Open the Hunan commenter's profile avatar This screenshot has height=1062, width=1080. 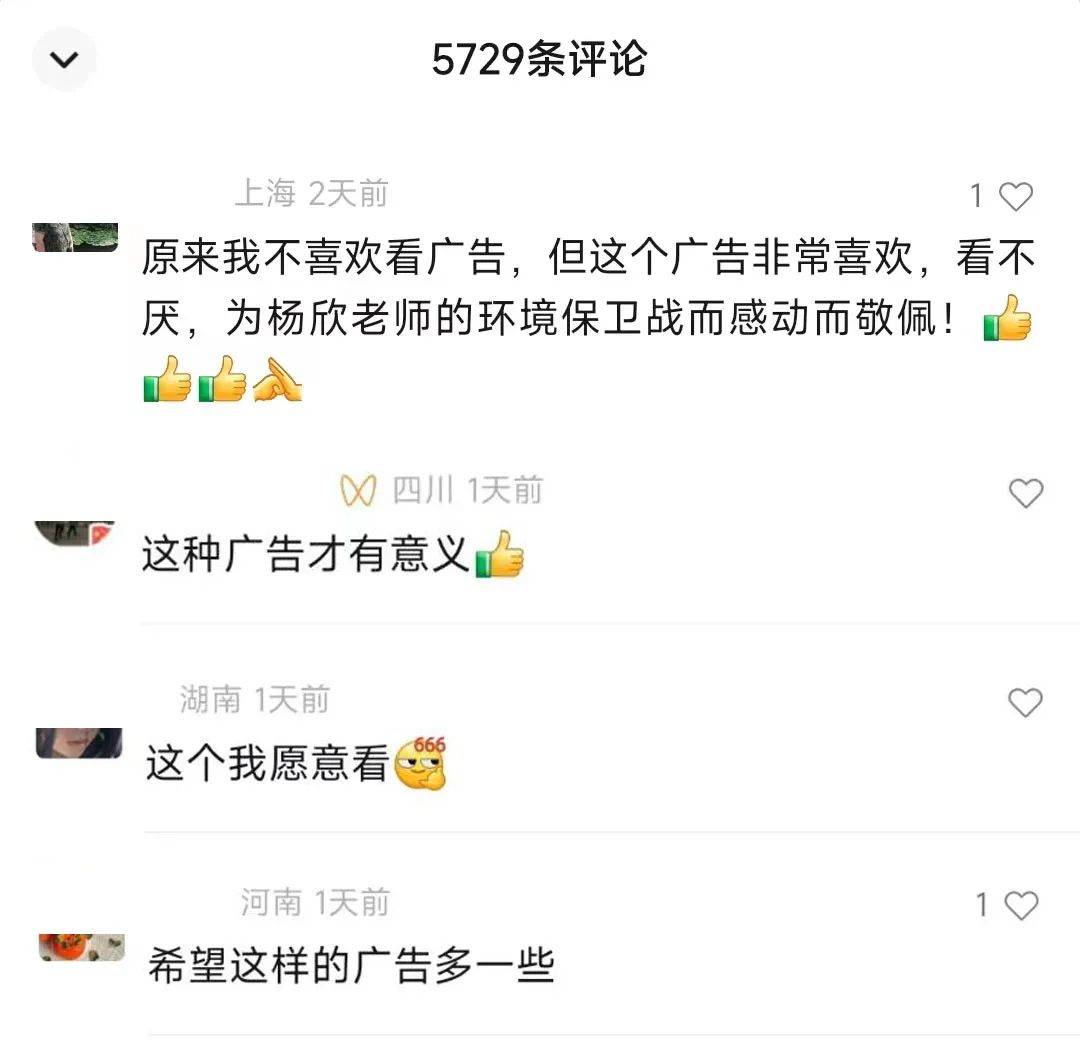pos(79,743)
